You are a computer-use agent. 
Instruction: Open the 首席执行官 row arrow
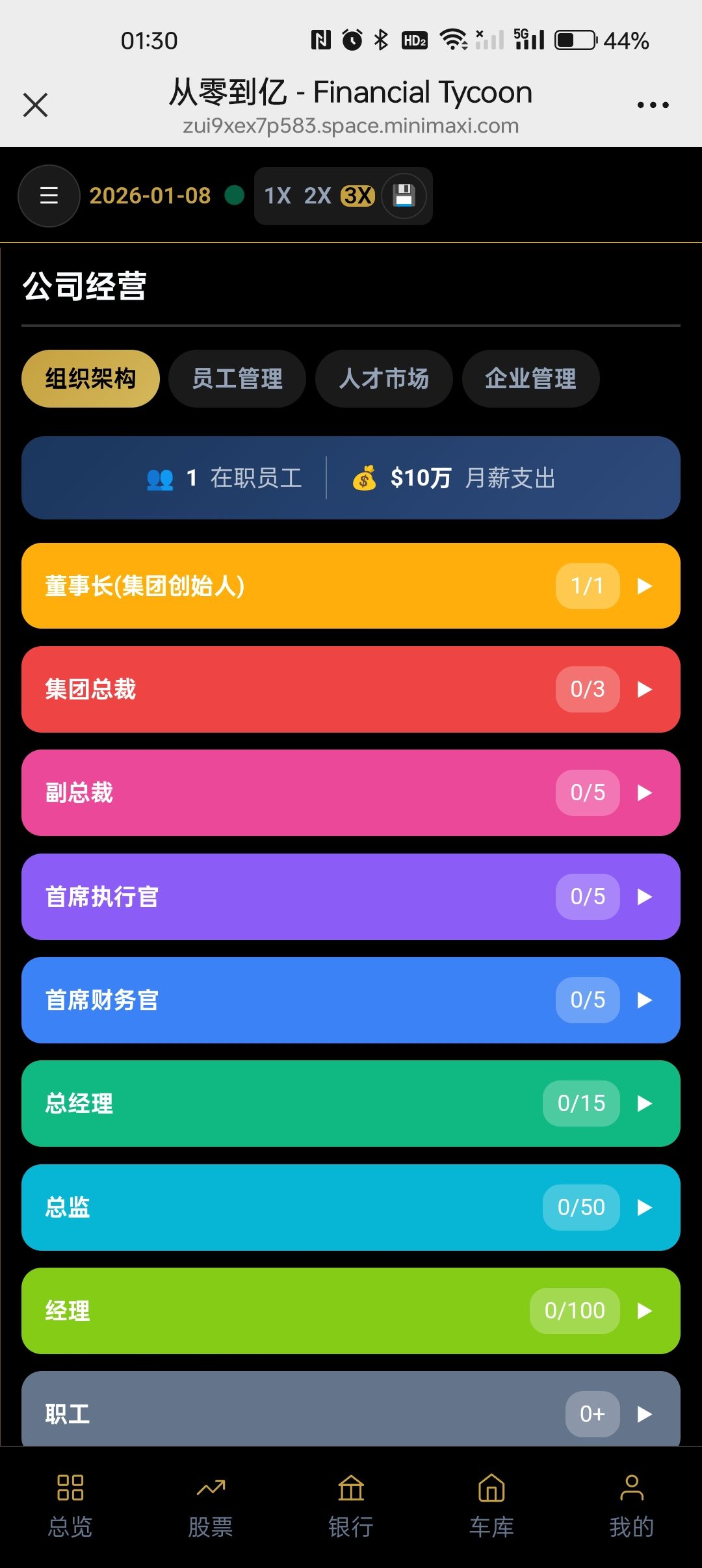[x=644, y=896]
